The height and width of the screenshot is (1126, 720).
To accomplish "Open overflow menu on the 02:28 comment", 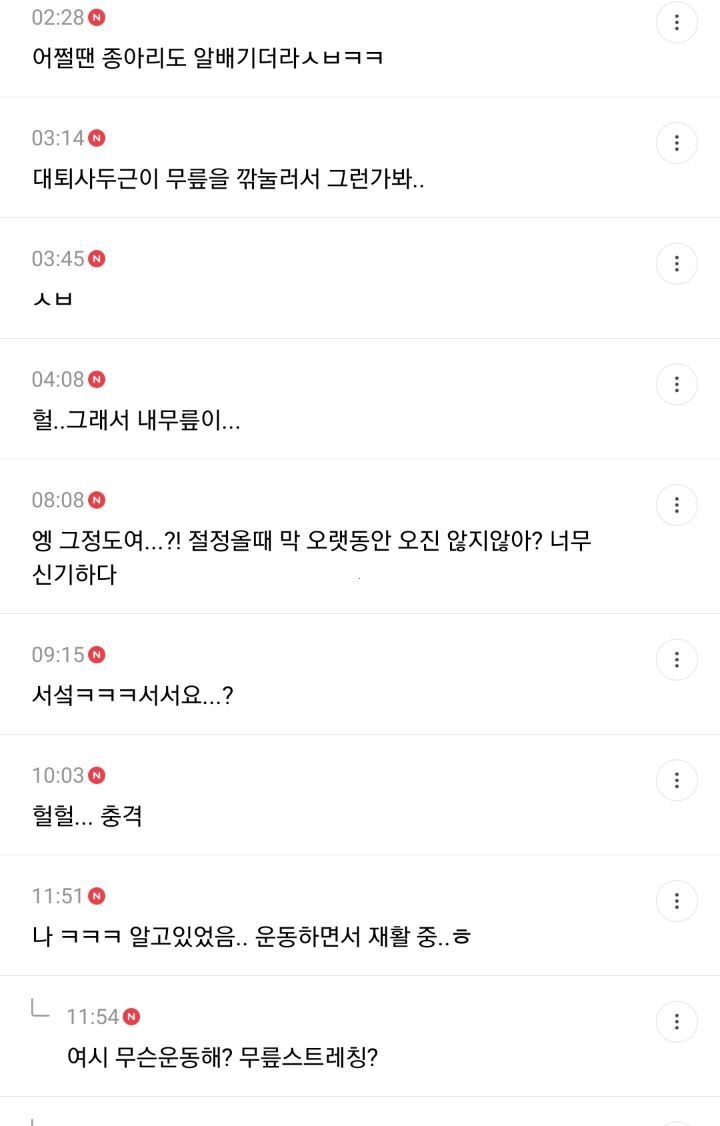I will pos(677,22).
